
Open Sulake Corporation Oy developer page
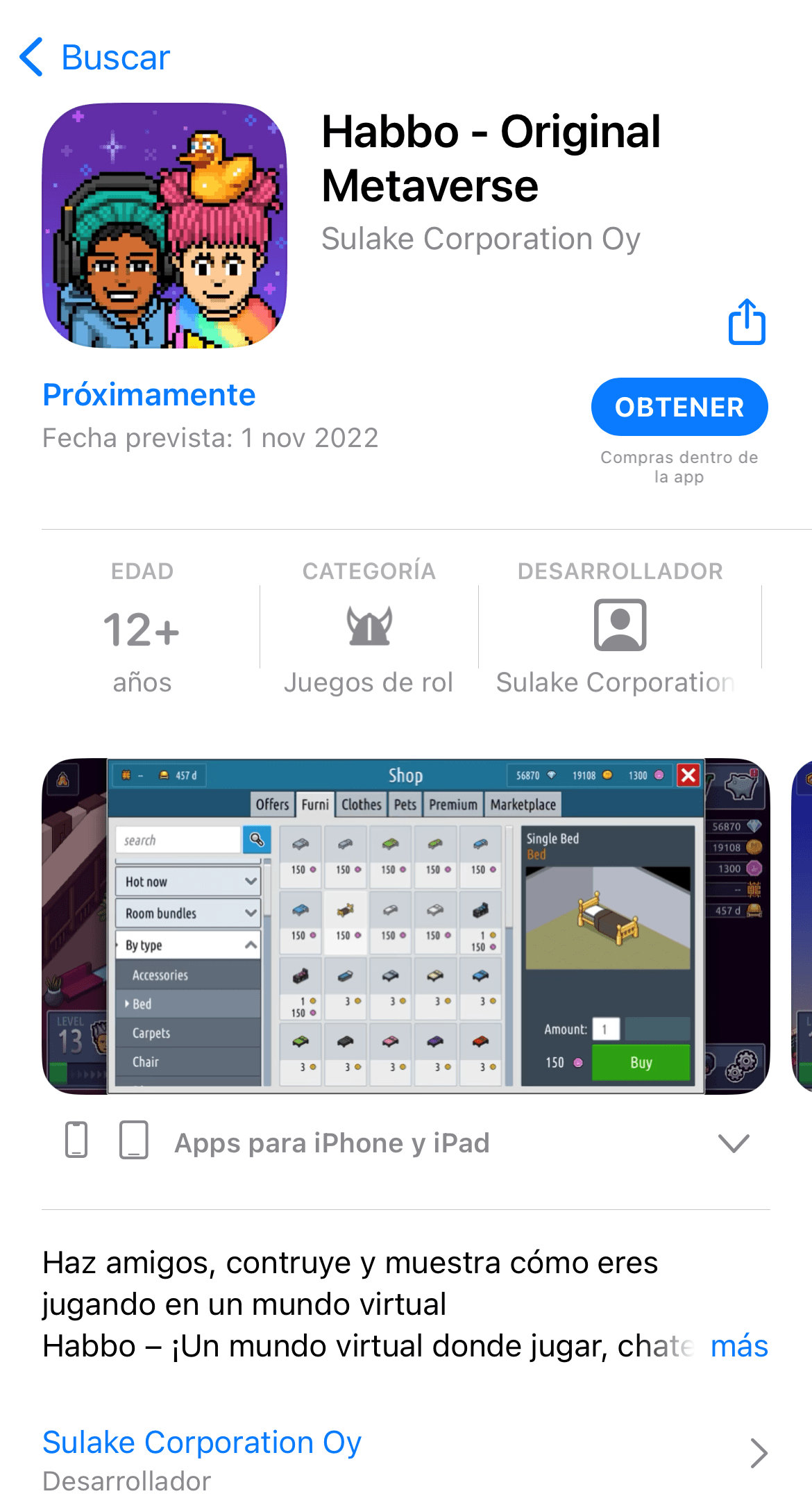(x=201, y=1443)
